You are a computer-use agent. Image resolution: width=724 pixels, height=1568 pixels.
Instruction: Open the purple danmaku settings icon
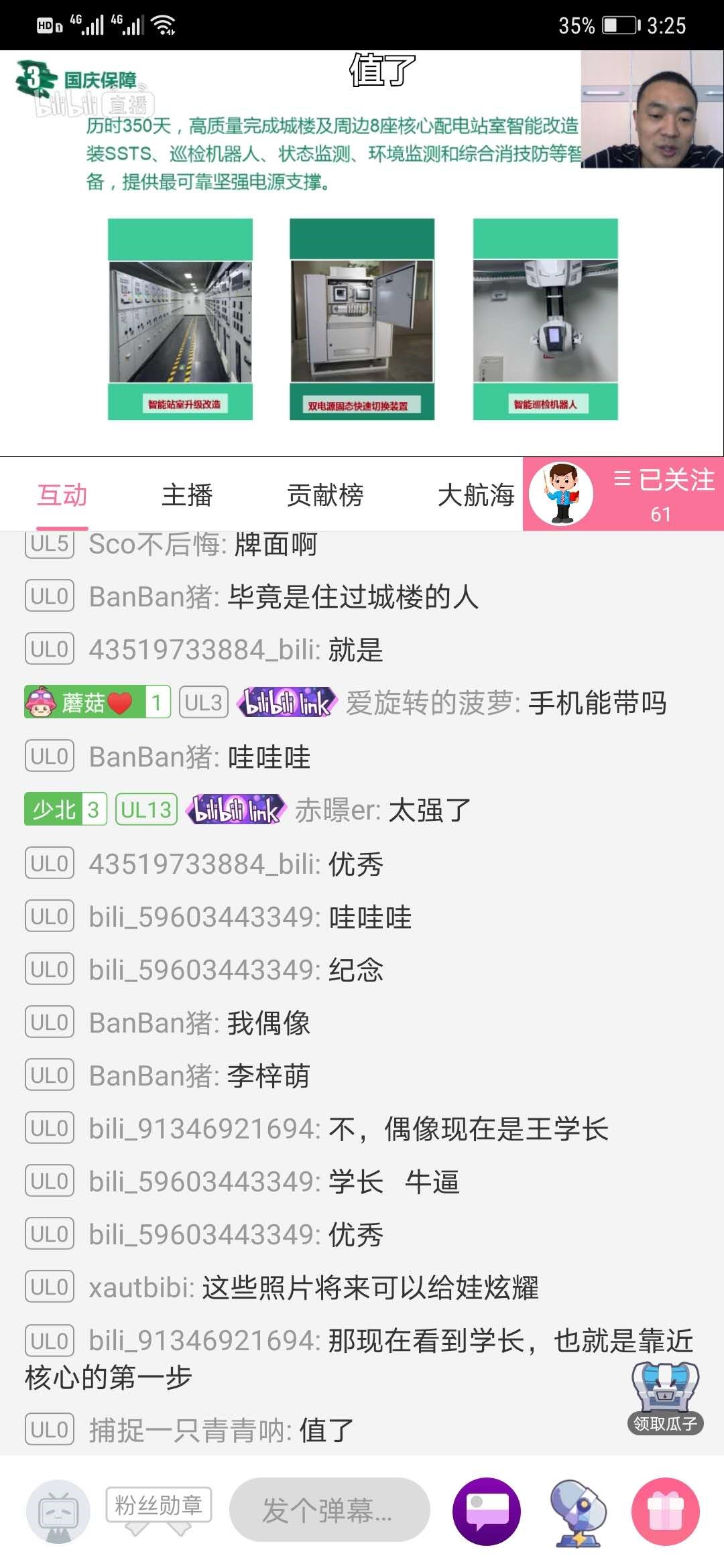[487, 1512]
